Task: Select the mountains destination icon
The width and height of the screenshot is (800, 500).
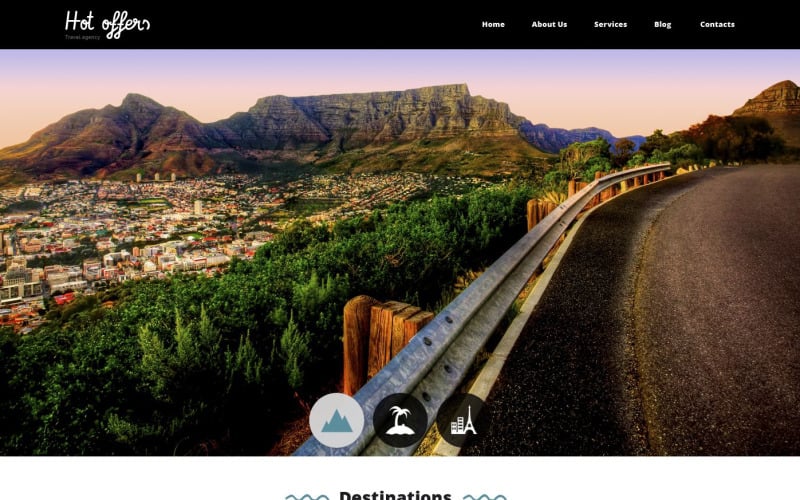Action: 336,420
